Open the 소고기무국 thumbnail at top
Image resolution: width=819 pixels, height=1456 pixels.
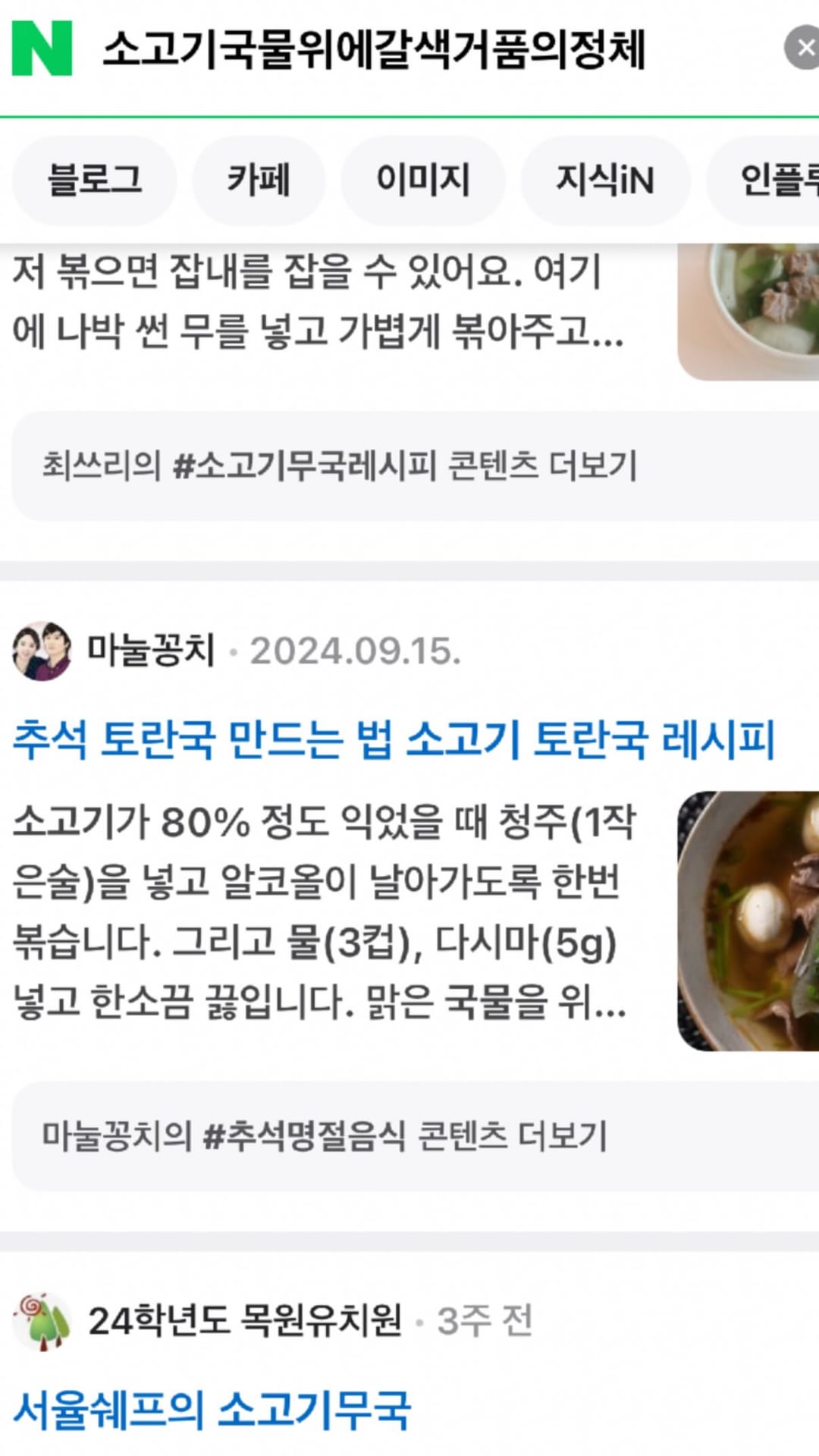748,311
